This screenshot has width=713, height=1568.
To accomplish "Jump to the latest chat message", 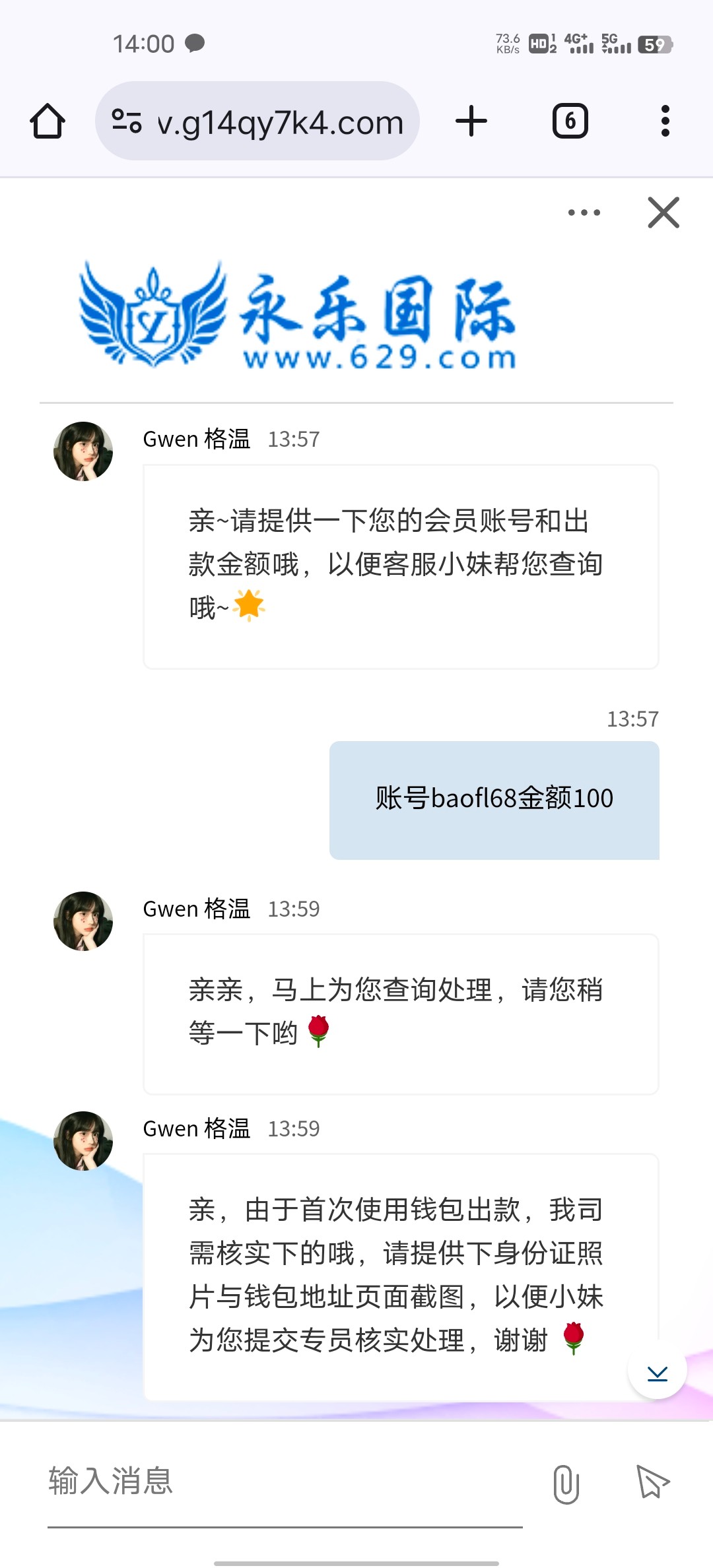I will coord(658,1369).
